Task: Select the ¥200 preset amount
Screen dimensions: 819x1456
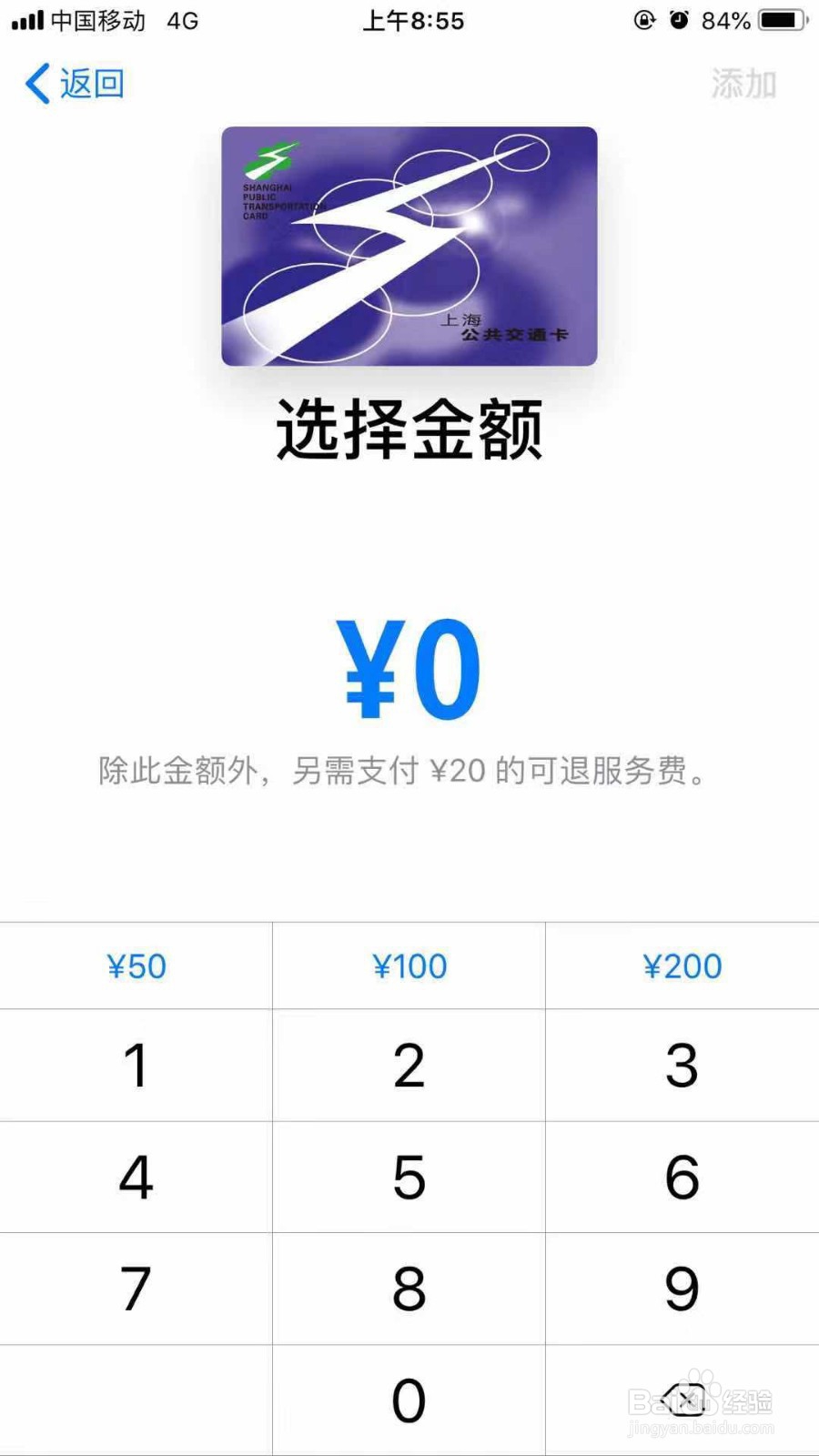Action: (x=682, y=966)
